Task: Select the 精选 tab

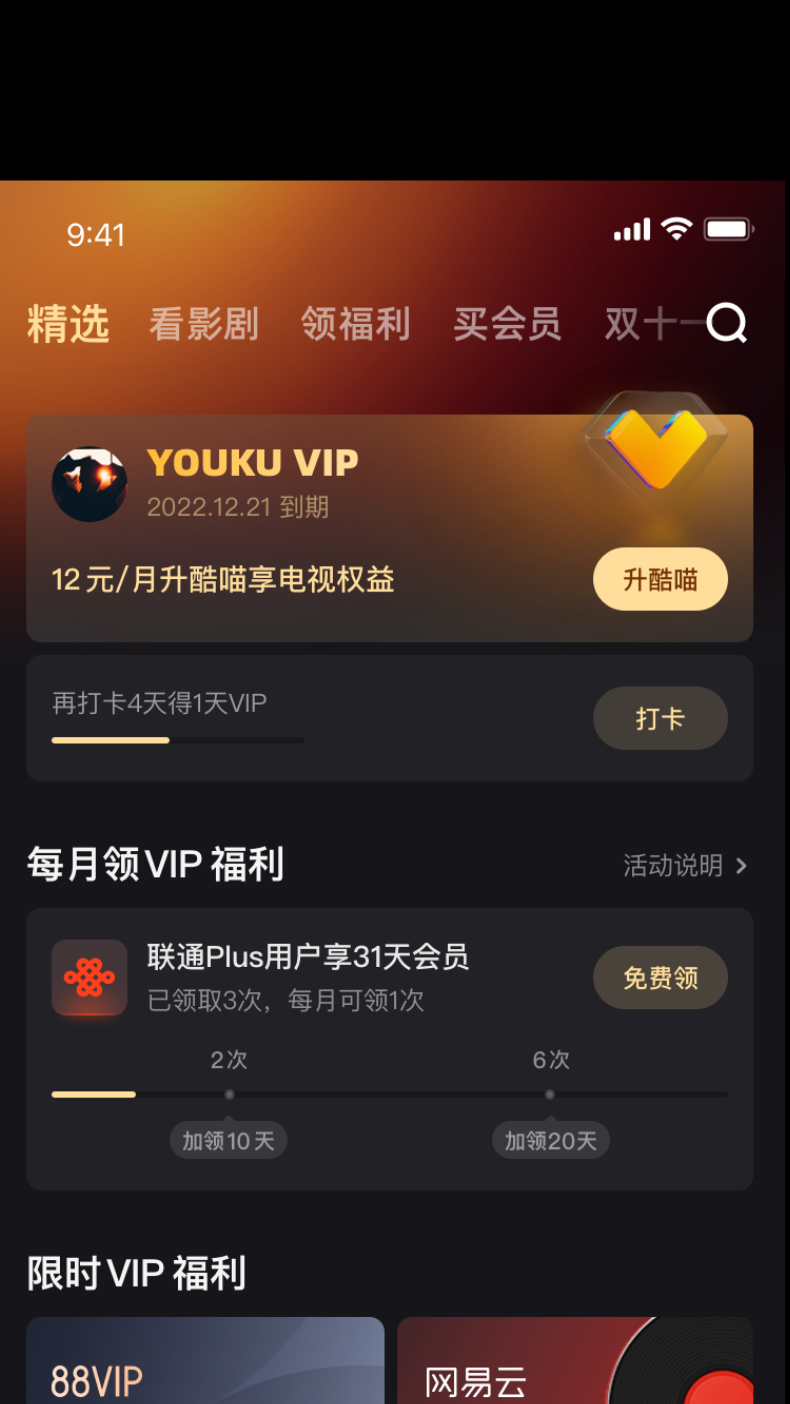Action: pyautogui.click(x=68, y=324)
